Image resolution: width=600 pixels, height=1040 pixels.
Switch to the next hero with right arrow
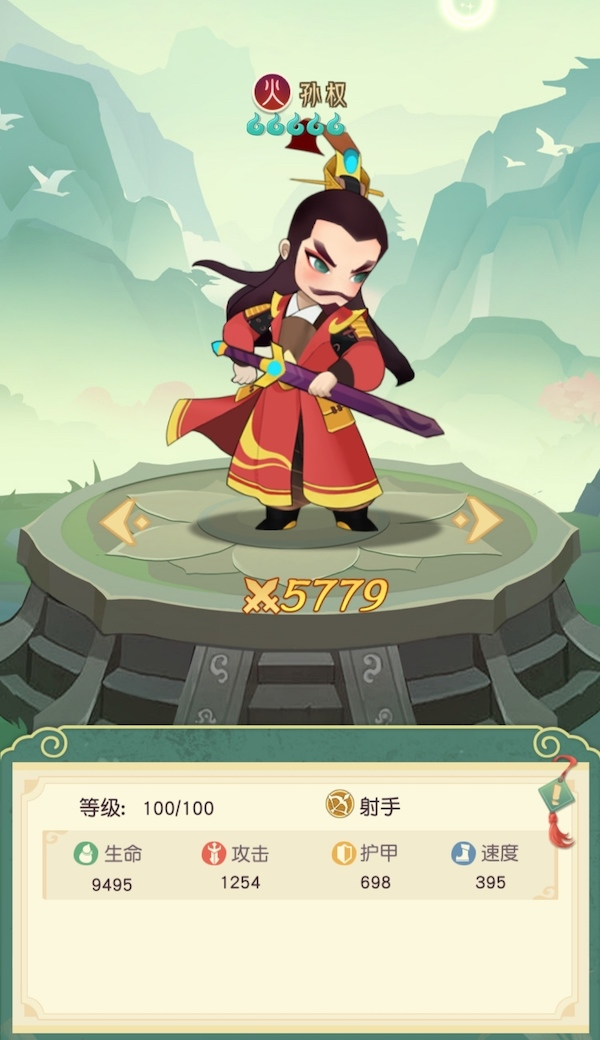[481, 520]
